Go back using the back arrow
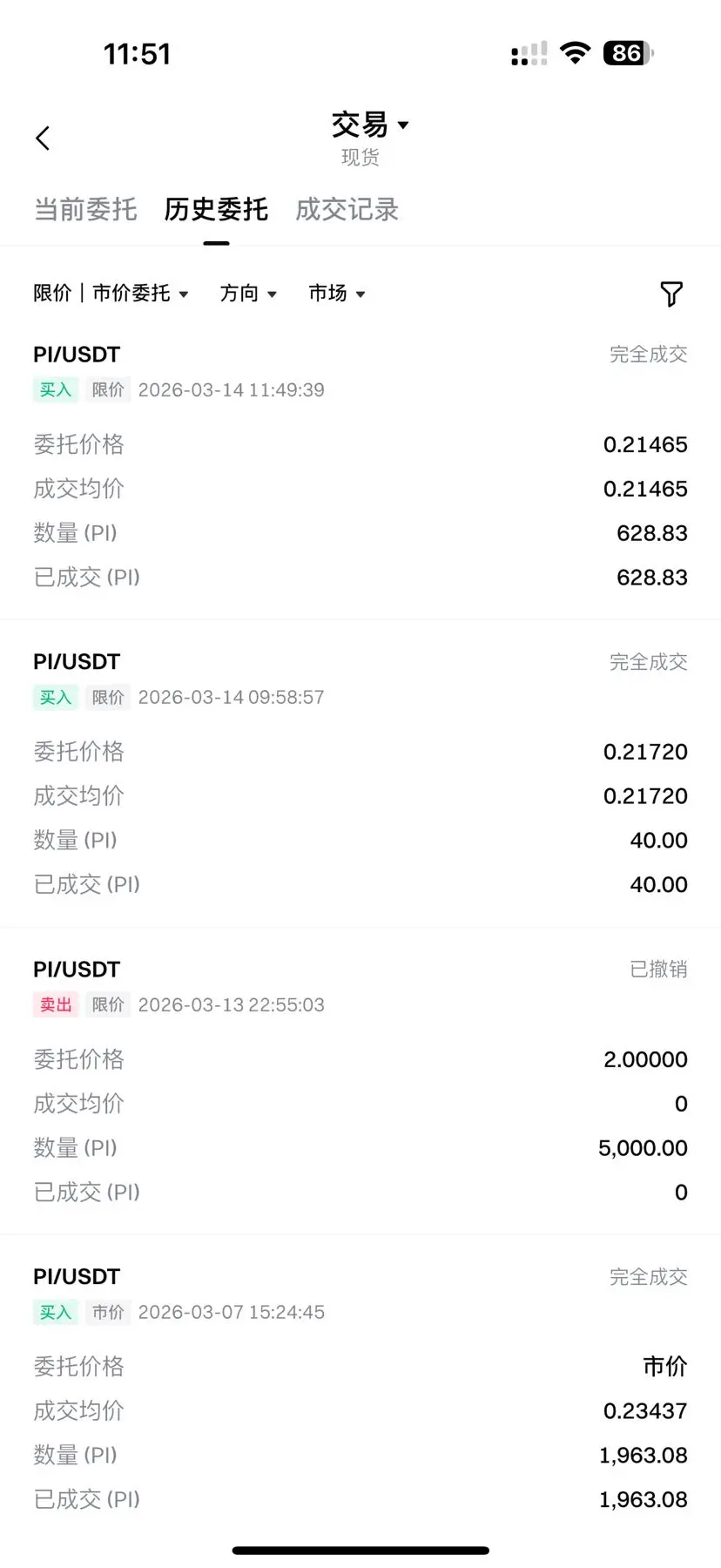This screenshot has height=1568, width=721. point(43,139)
